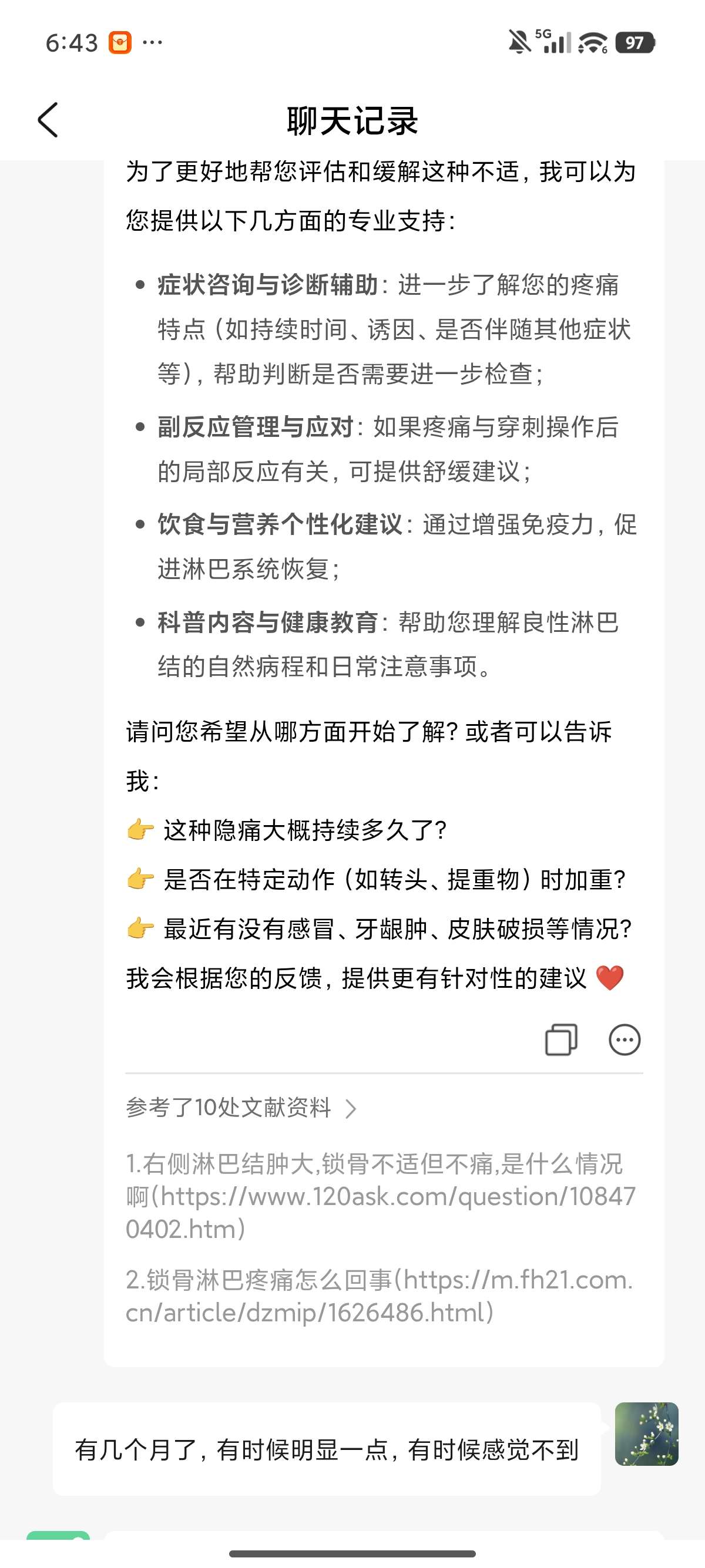Viewport: 705px width, 1568px height.
Task: Tap the Wi-Fi signal icon in the status bar
Action: pos(592,43)
